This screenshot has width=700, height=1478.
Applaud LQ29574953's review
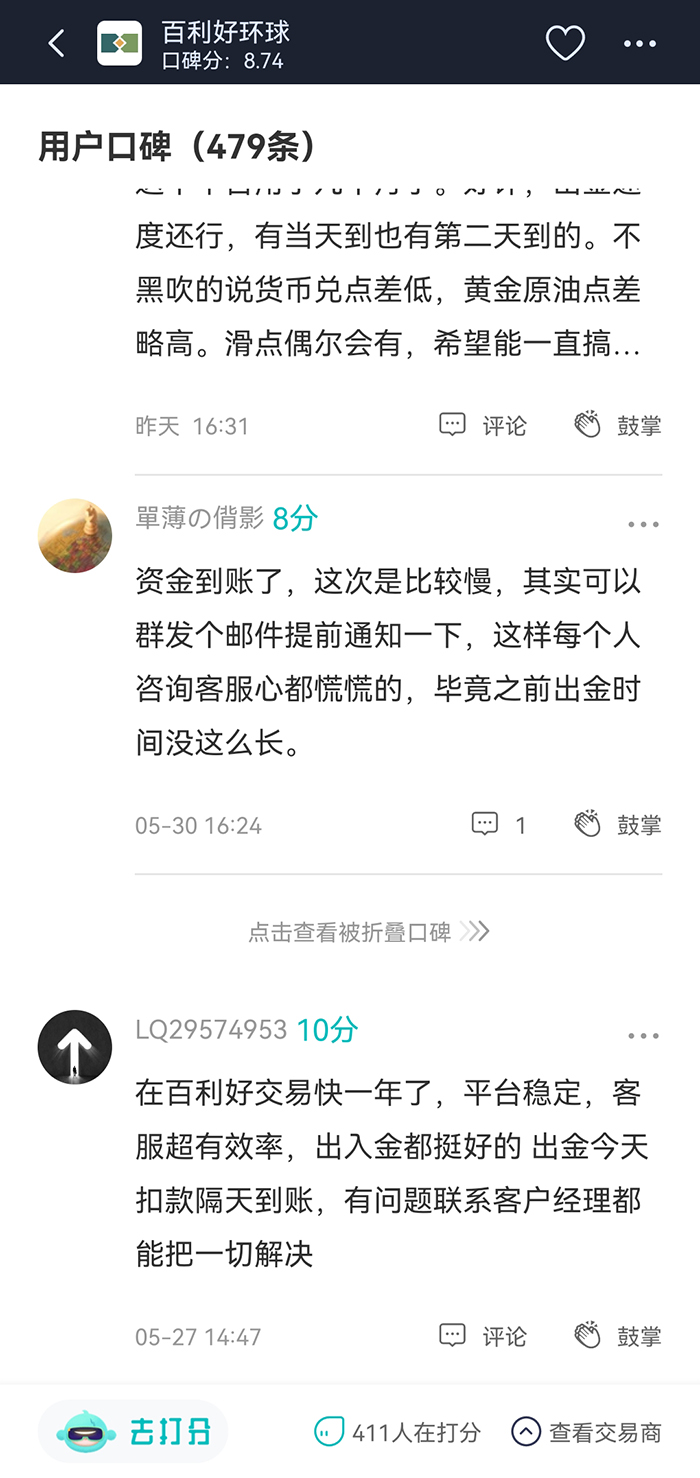618,1336
